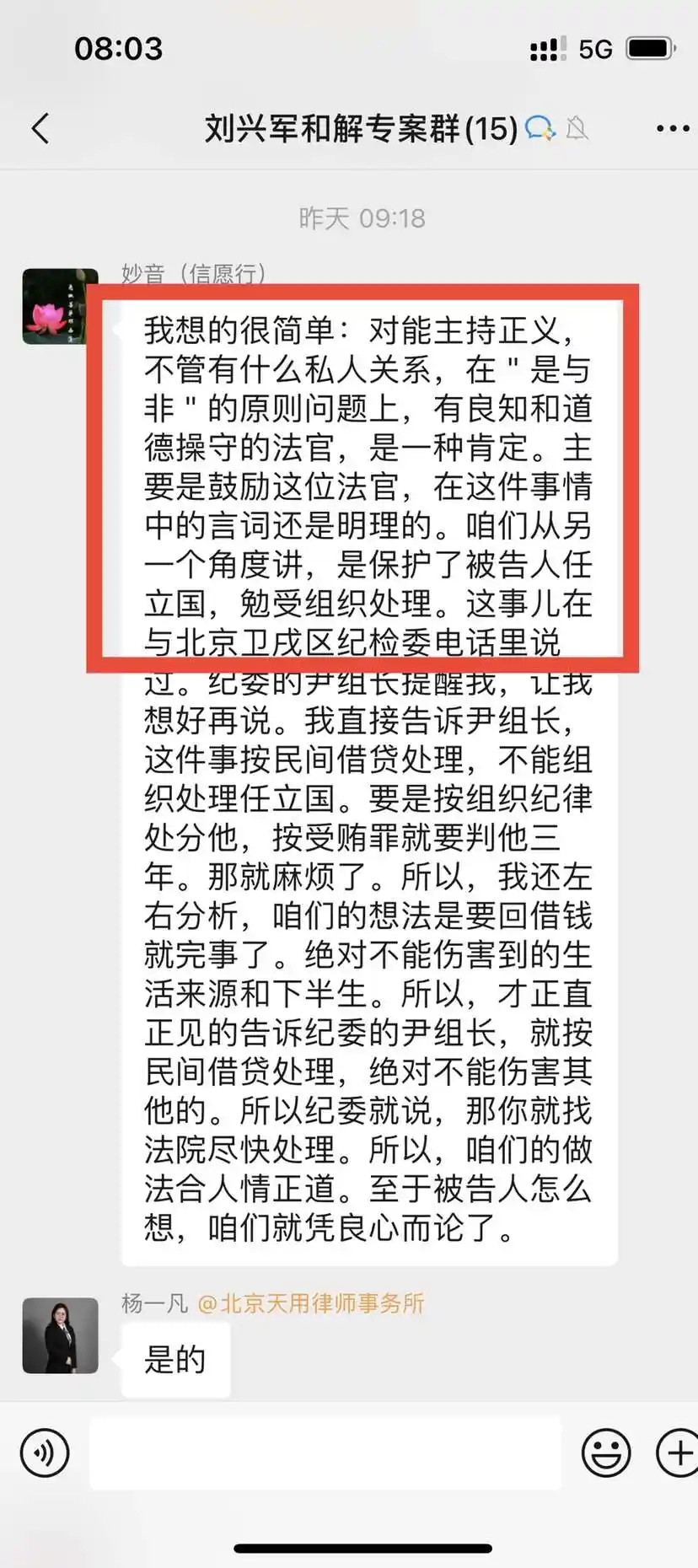698x1568 pixels.
Task: Open the emoji picker
Action: pos(605,1453)
